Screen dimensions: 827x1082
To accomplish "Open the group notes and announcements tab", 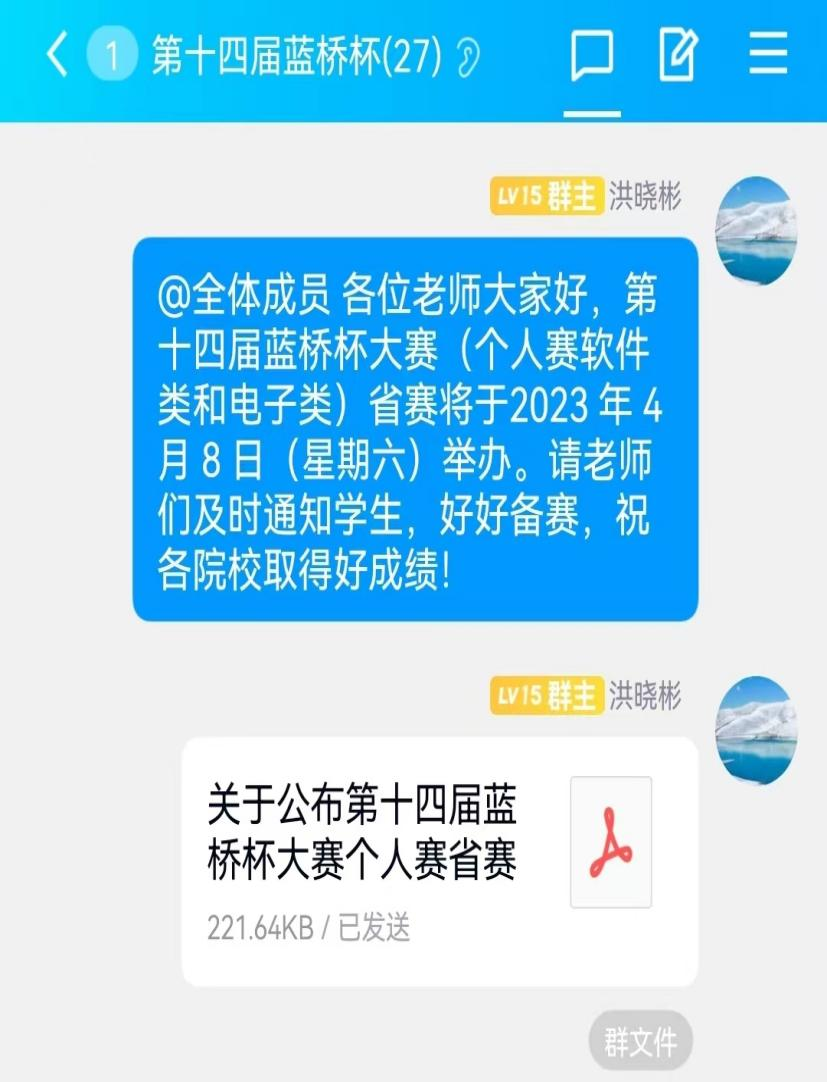I will [x=680, y=57].
